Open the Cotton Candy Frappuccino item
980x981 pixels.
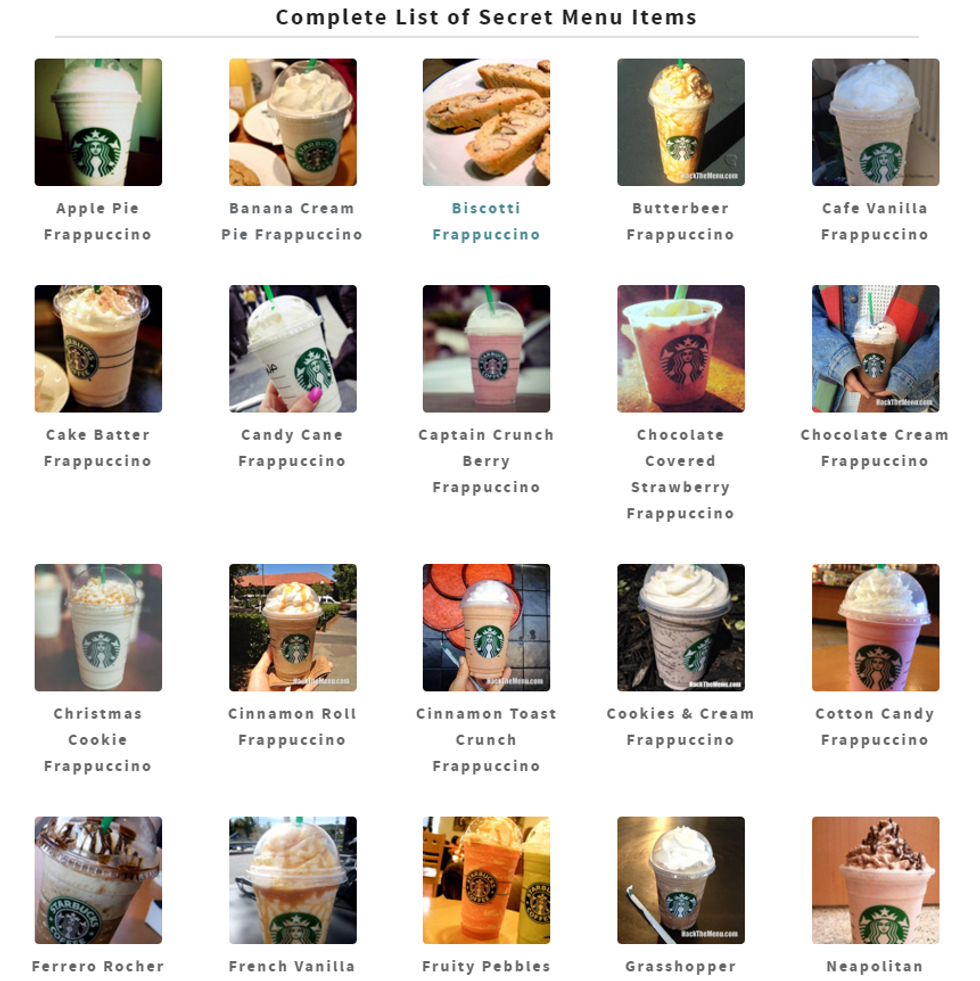pyautogui.click(x=875, y=627)
